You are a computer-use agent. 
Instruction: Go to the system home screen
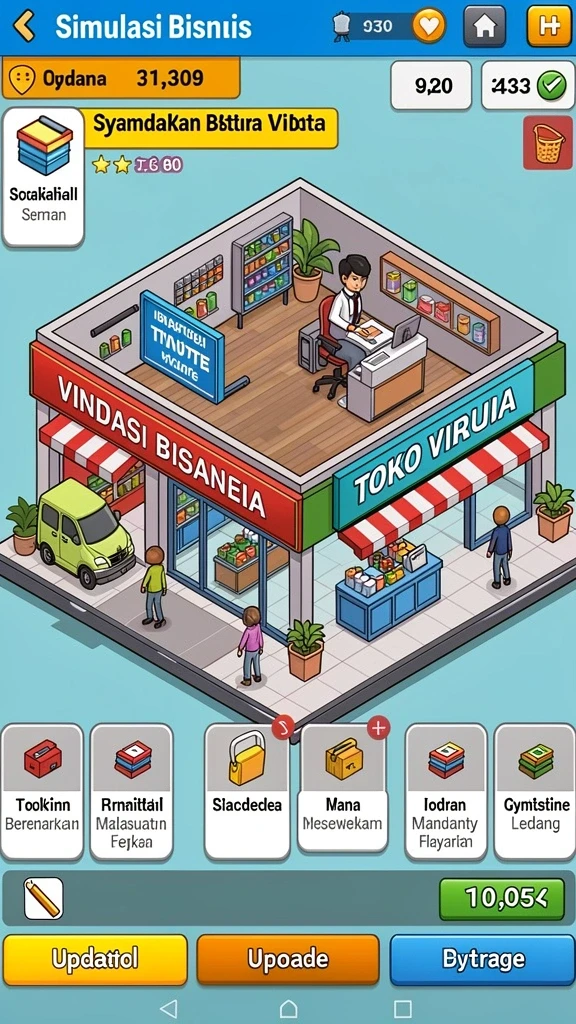coord(289,1008)
